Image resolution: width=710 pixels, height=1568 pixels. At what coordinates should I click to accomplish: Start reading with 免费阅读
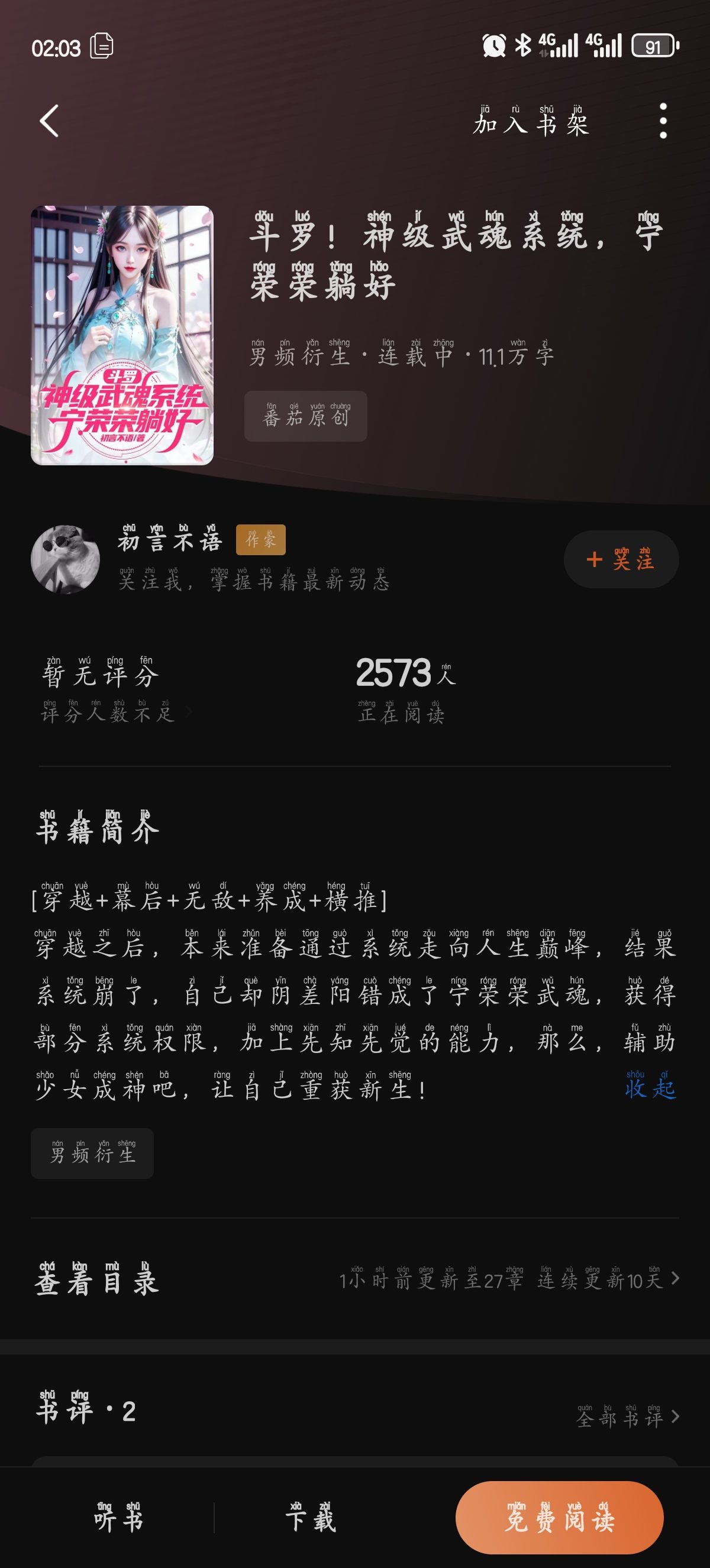(x=559, y=1518)
